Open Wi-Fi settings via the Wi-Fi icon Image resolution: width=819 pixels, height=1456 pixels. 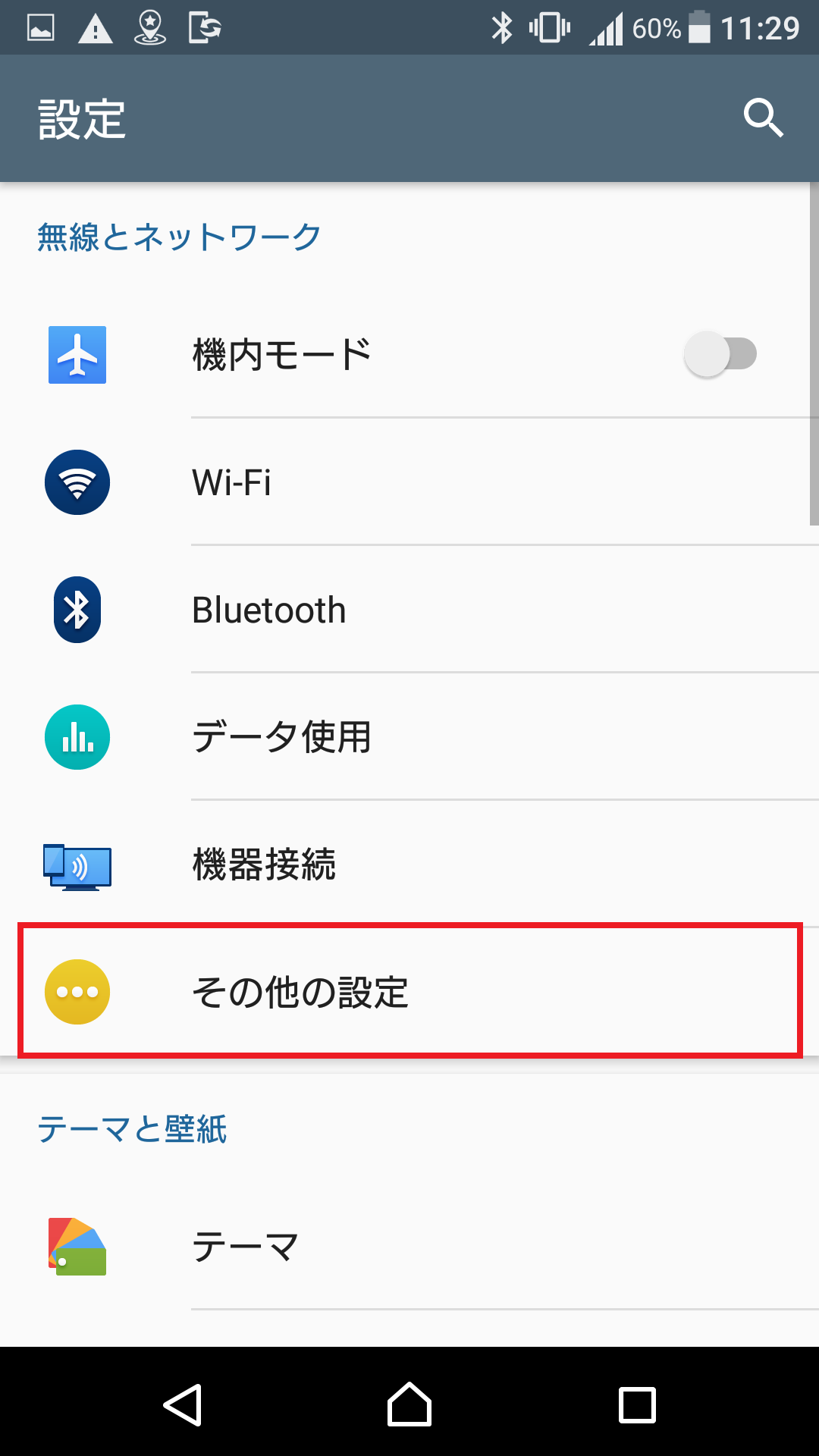[x=77, y=482]
